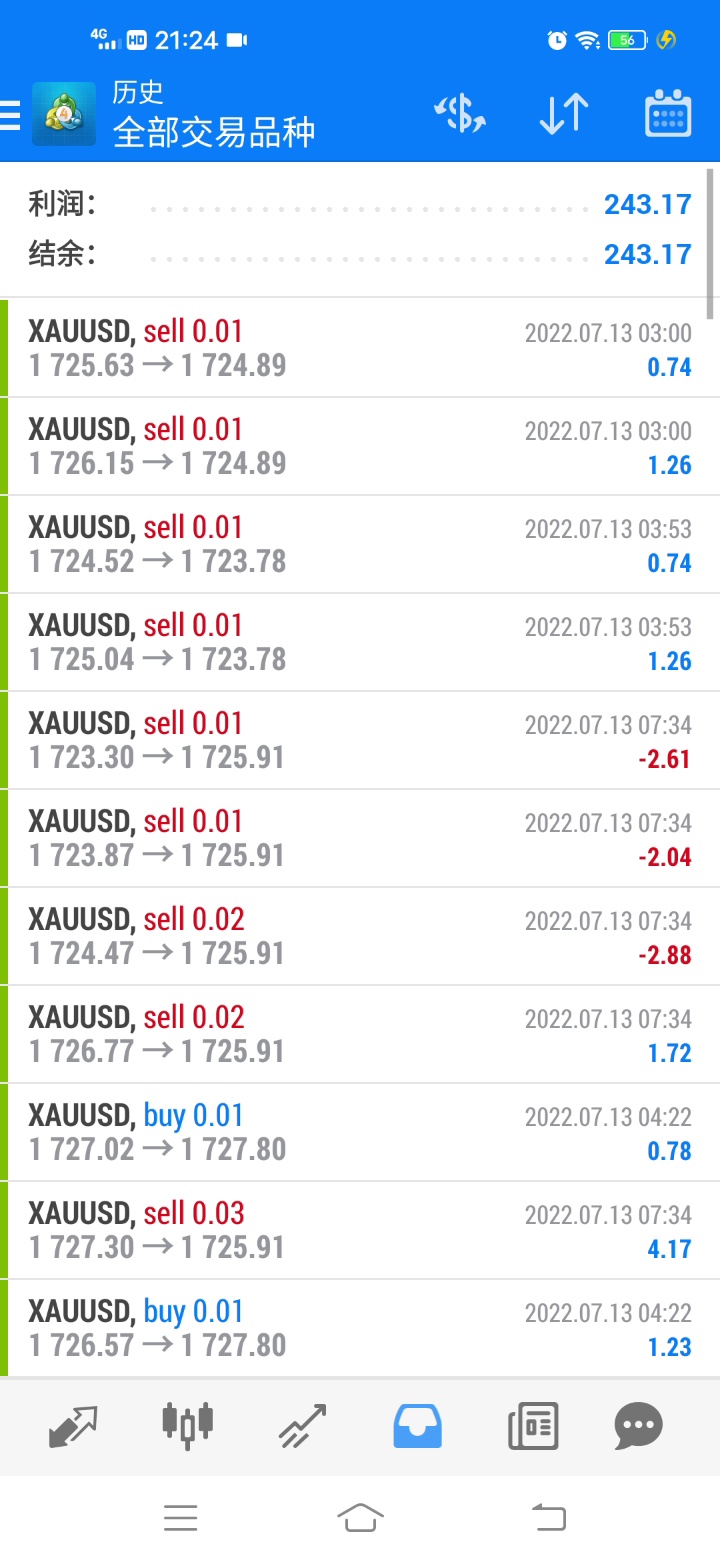Select the sell 0.03 trade with 4.17 profit

pos(360,1230)
